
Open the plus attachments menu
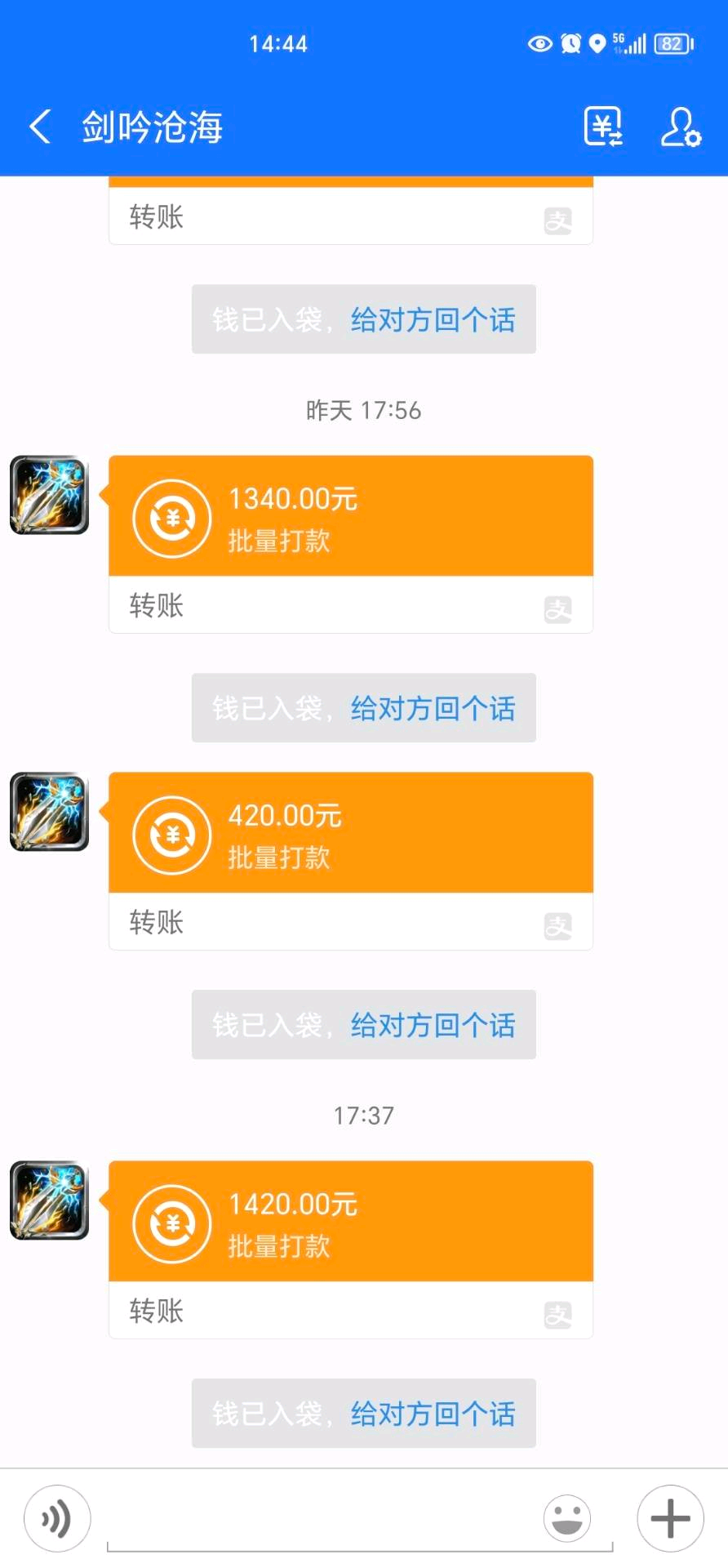(670, 1519)
